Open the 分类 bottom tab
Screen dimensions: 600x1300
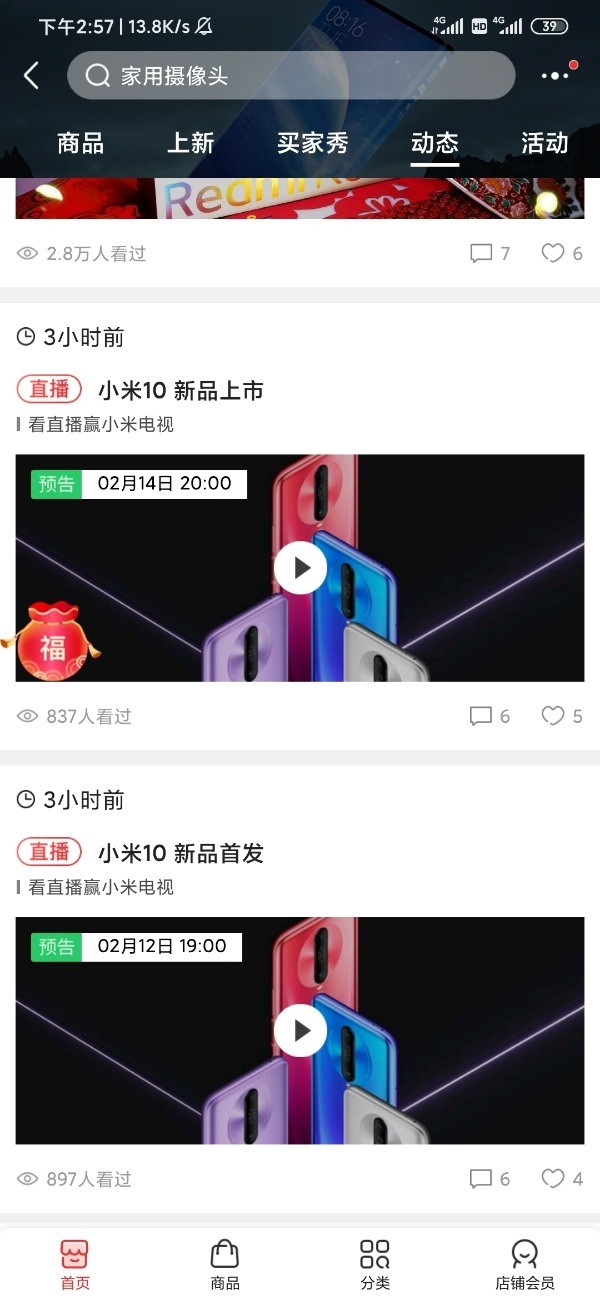tap(375, 1265)
